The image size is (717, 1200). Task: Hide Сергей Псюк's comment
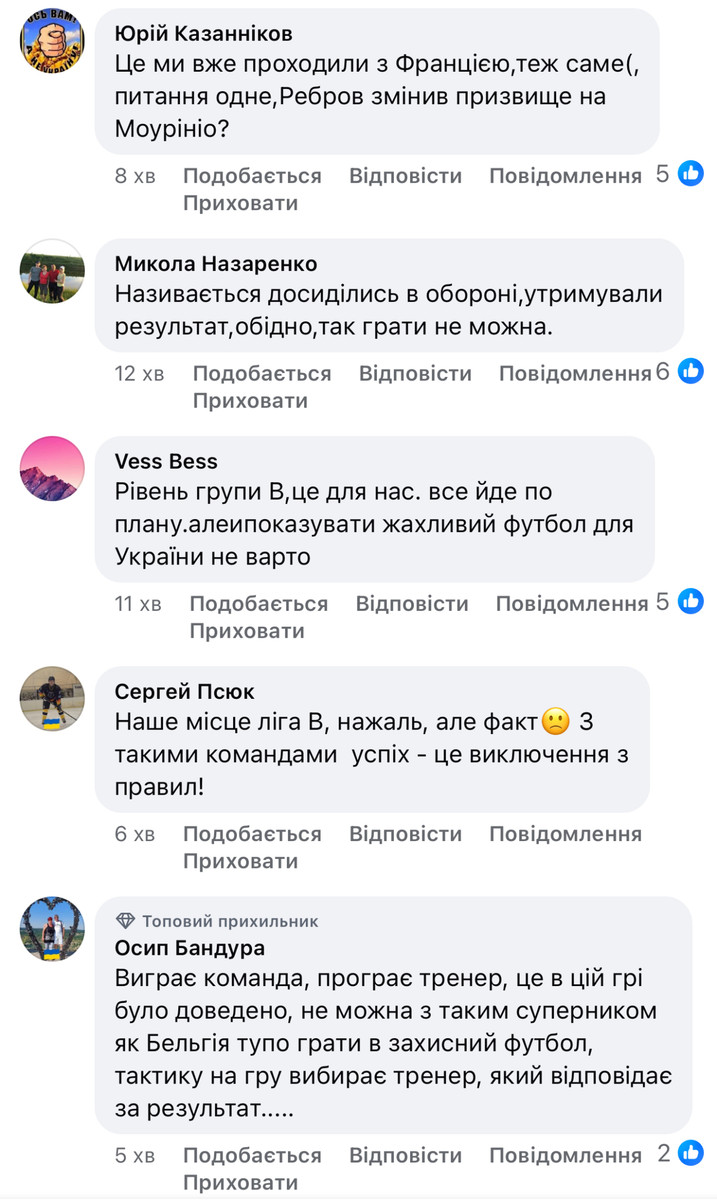point(240,861)
